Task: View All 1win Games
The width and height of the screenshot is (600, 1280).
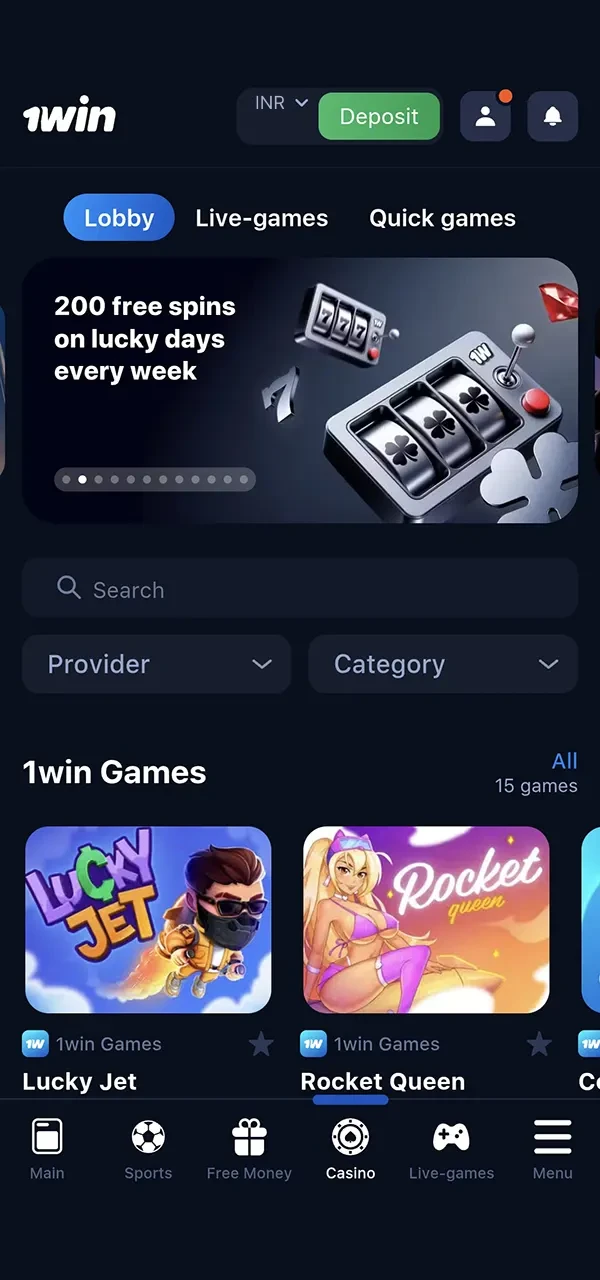Action: (564, 761)
